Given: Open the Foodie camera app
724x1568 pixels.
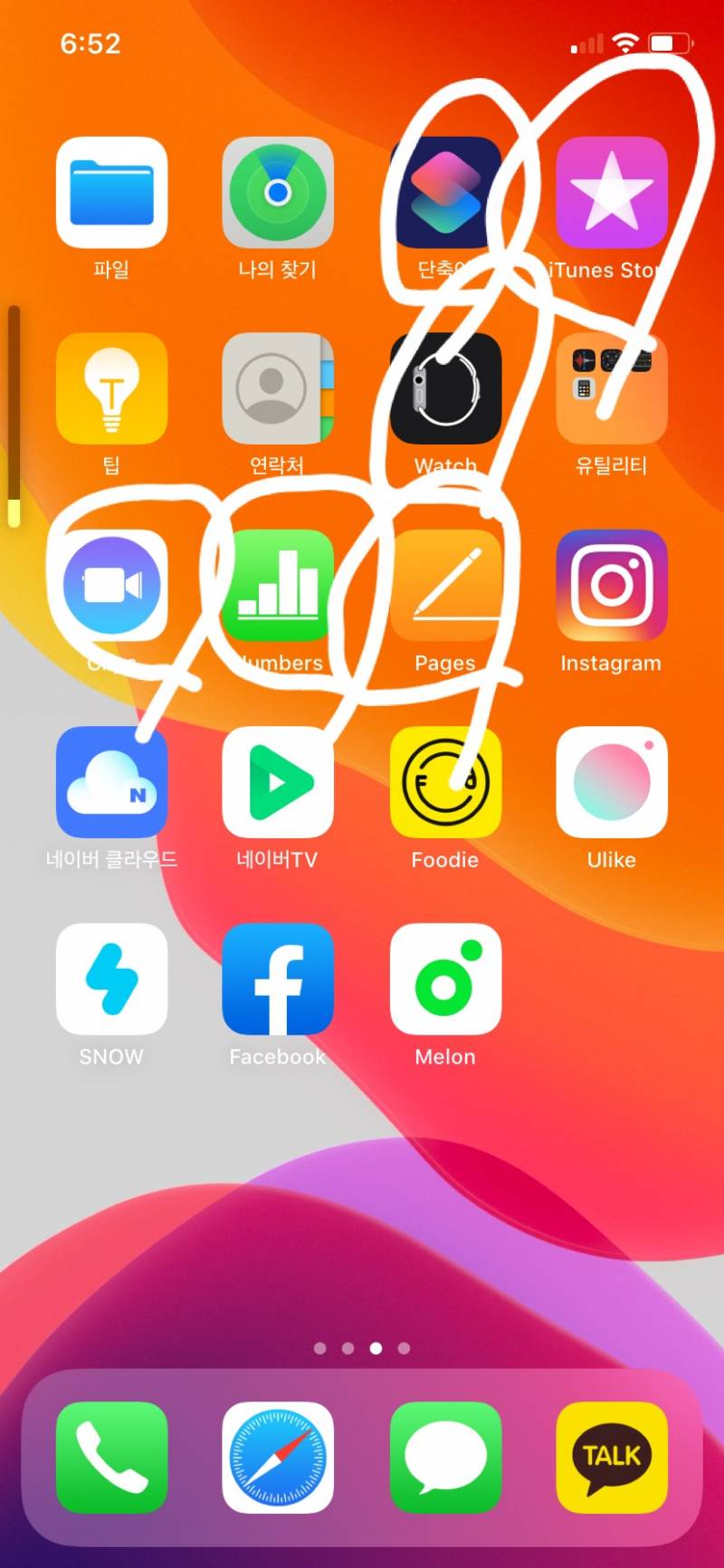Looking at the screenshot, I should point(445,782).
